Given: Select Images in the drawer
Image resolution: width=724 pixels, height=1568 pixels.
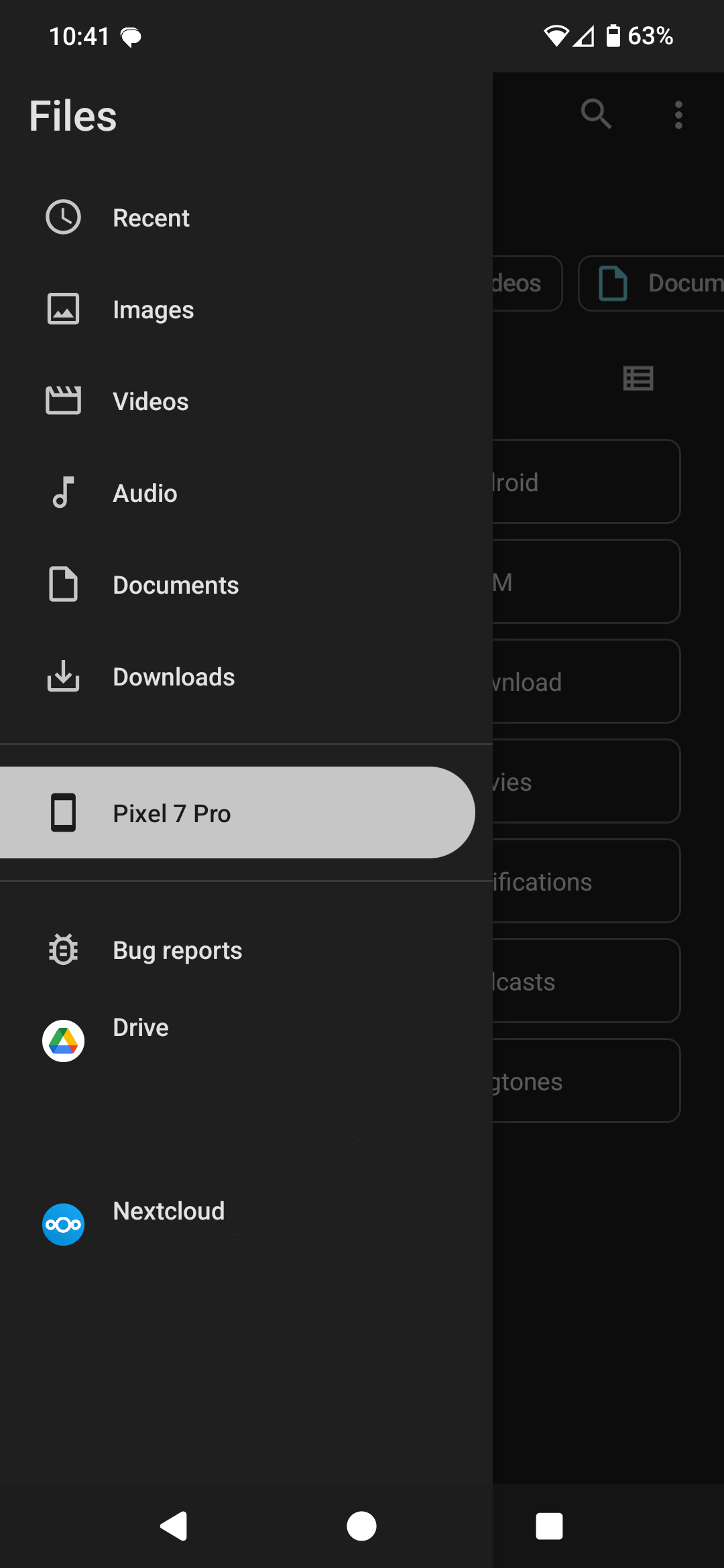Looking at the screenshot, I should [153, 310].
